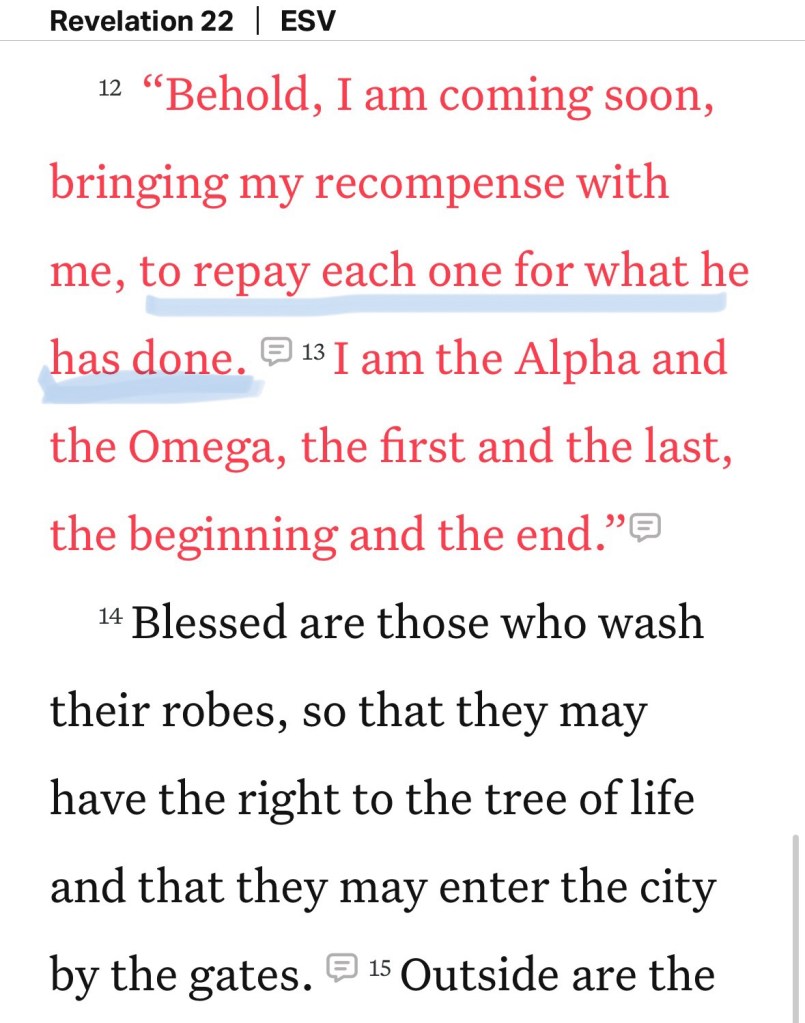Open the Revelation 22 chapter selector
The image size is (805, 1023).
coord(141,21)
